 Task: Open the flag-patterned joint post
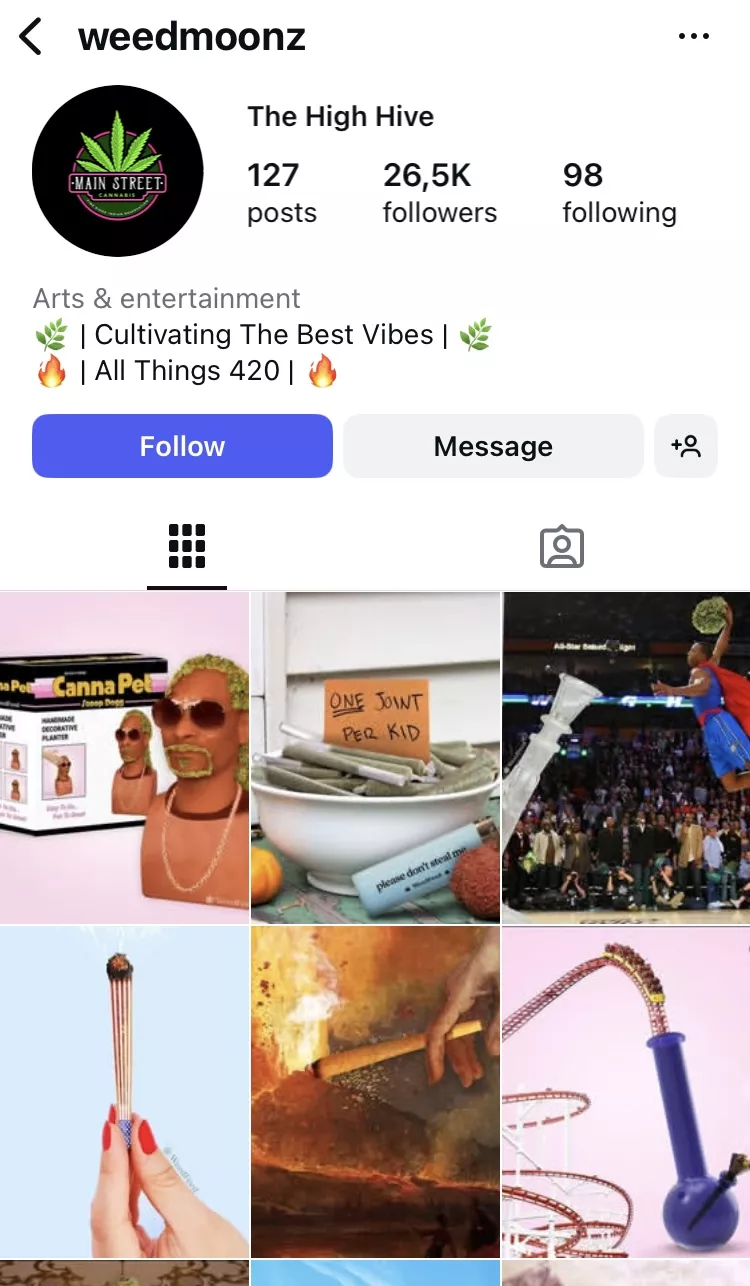click(x=124, y=1091)
